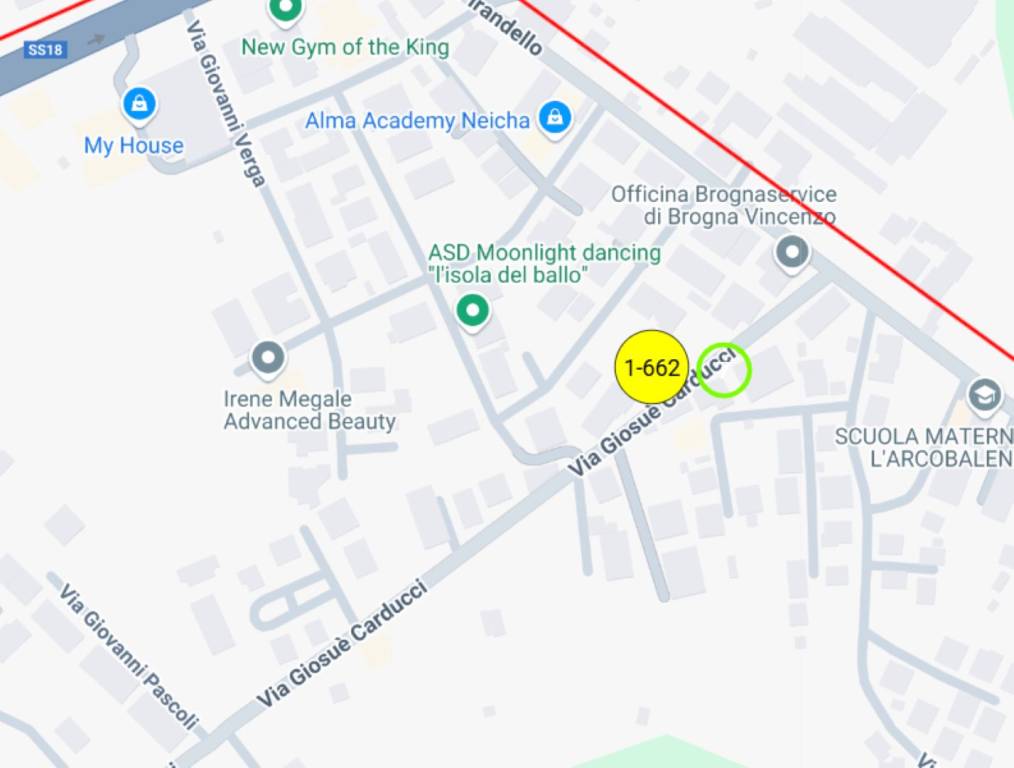This screenshot has height=768, width=1014.
Task: Tap the Officina Brognaservice location pin
Action: pyautogui.click(x=792, y=252)
